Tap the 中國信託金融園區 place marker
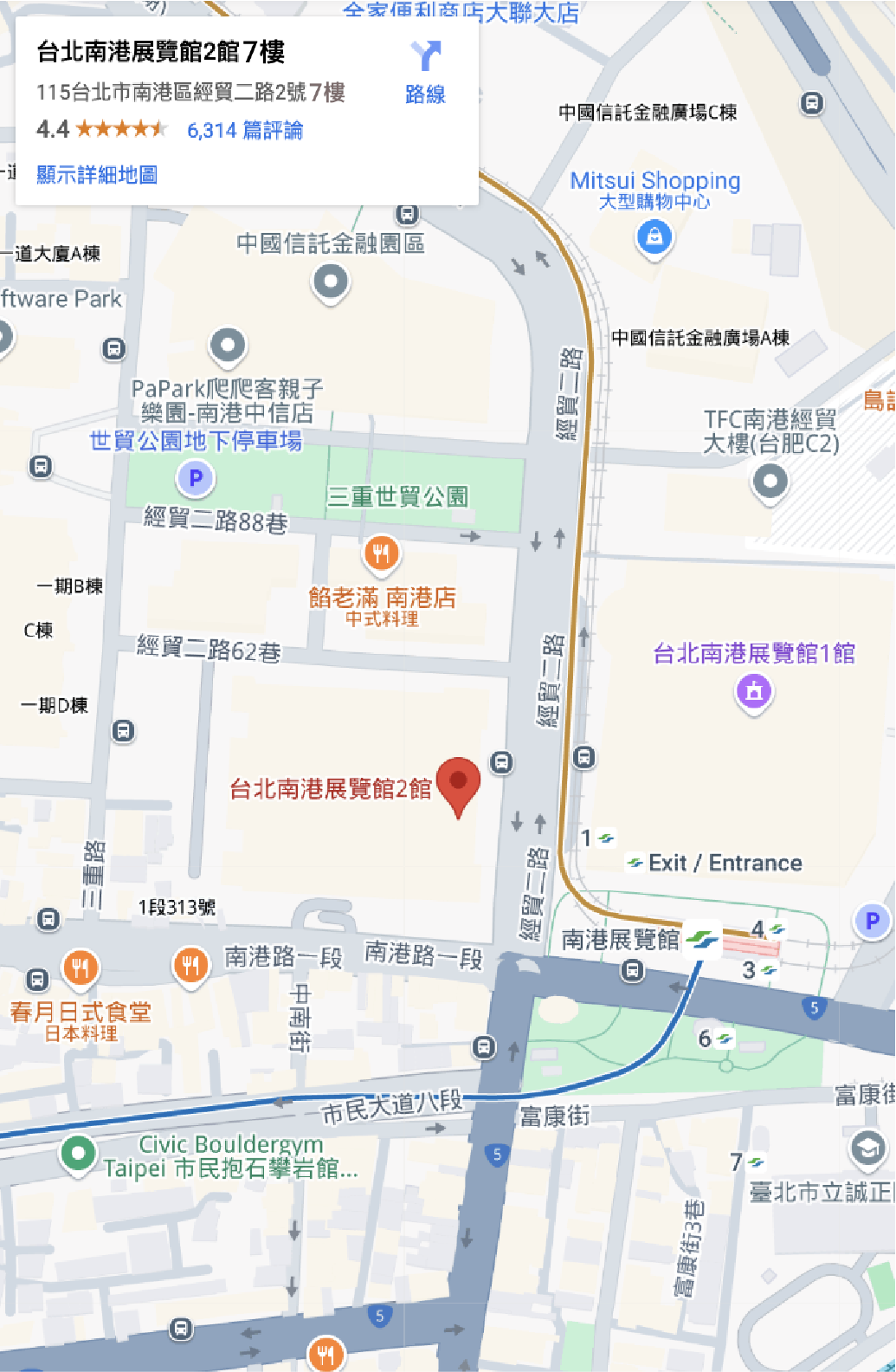Viewport: 896px width, 1372px height. [x=330, y=282]
